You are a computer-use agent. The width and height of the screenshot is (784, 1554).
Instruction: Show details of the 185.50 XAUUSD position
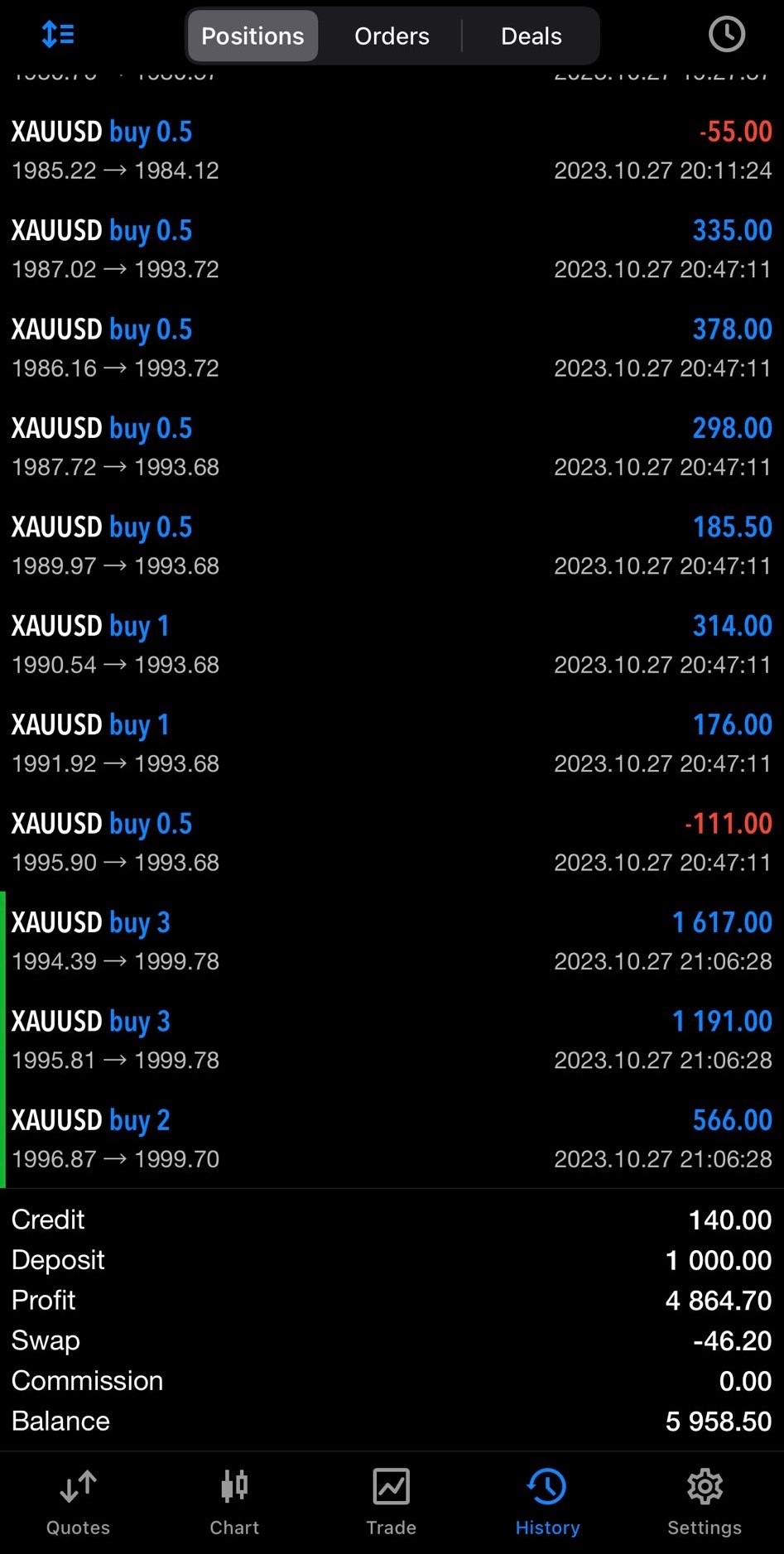[x=392, y=546]
